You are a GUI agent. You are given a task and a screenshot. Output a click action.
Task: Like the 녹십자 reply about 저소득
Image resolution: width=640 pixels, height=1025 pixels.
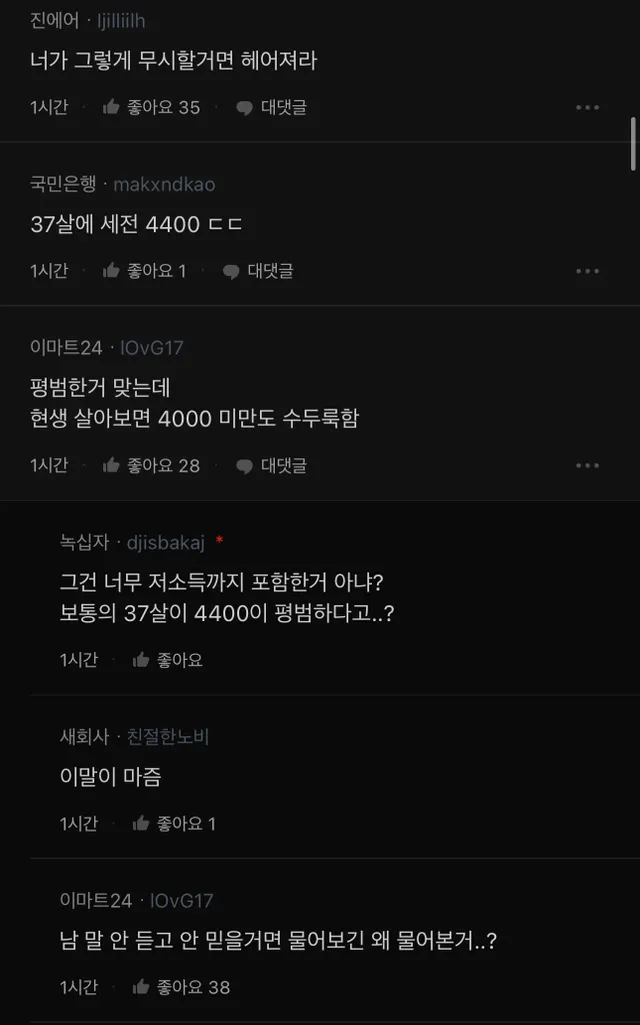click(x=167, y=660)
